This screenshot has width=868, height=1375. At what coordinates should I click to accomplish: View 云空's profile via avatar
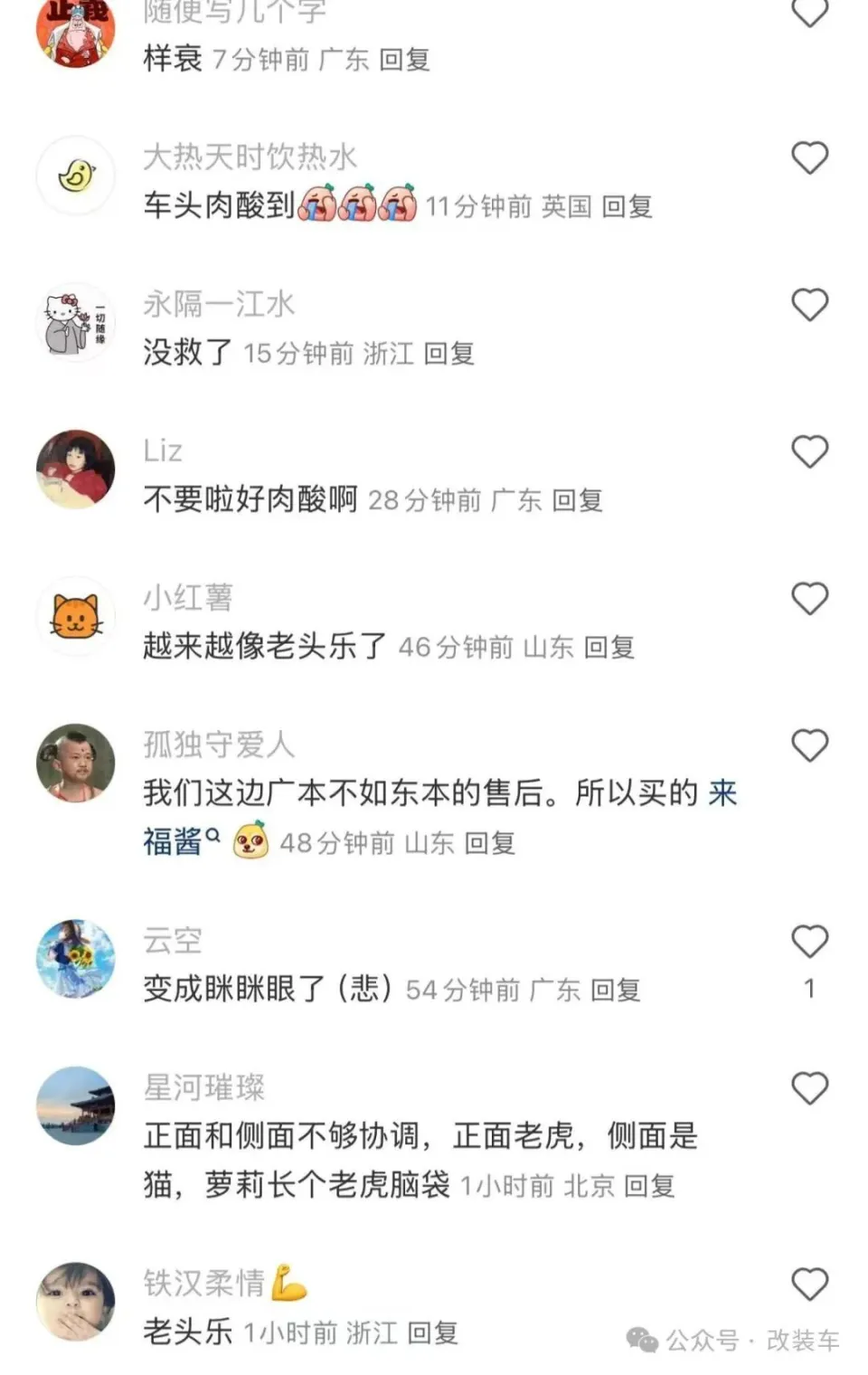(x=76, y=960)
